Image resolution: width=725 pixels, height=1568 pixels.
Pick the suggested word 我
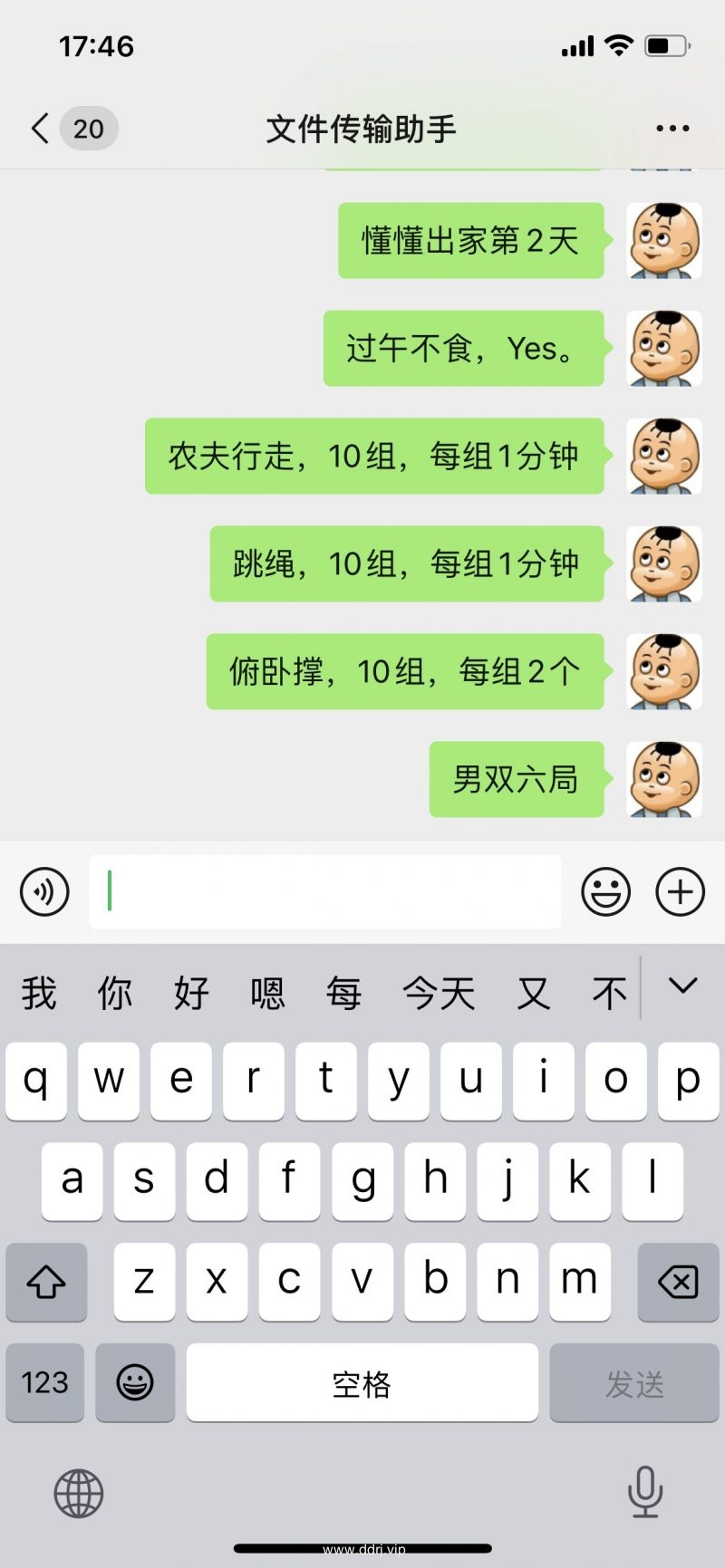point(39,993)
